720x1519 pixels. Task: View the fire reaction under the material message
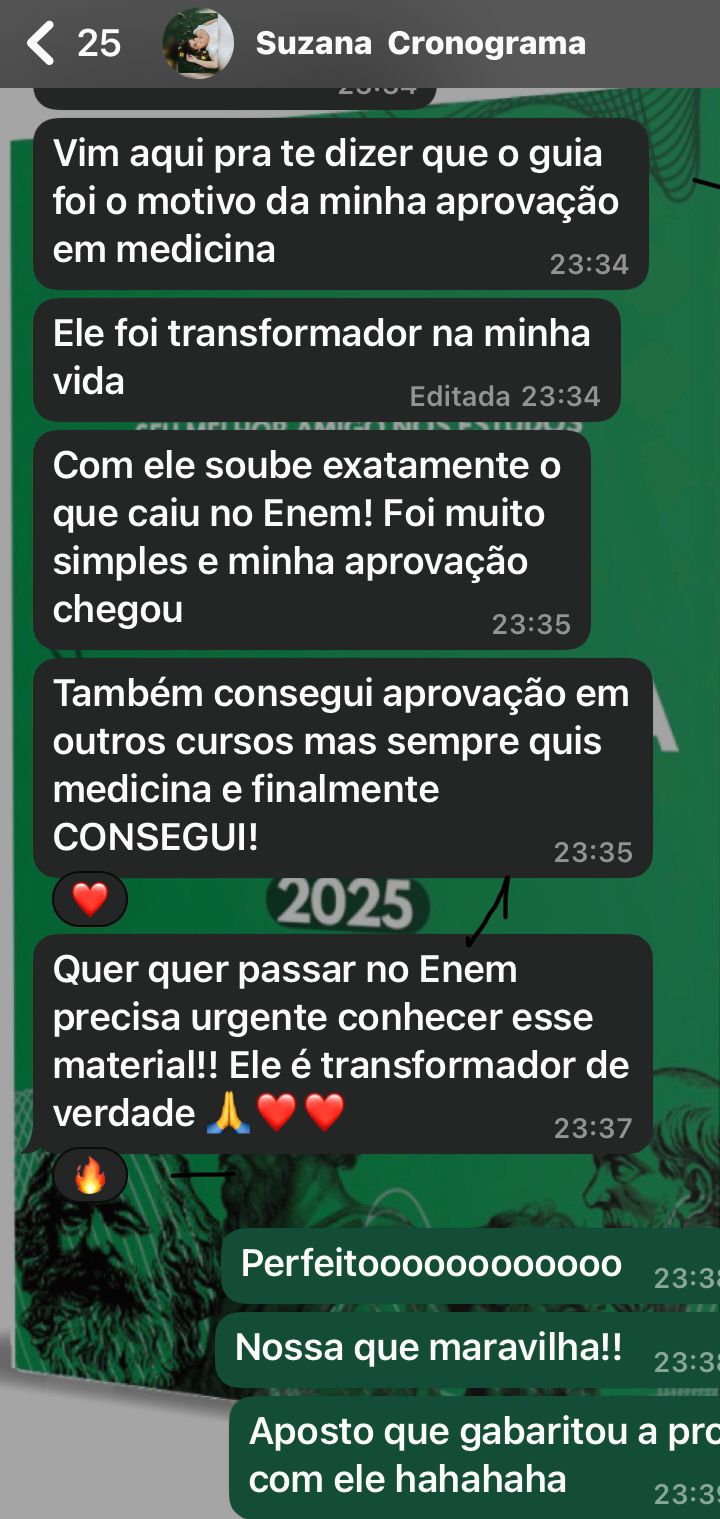pos(90,1176)
